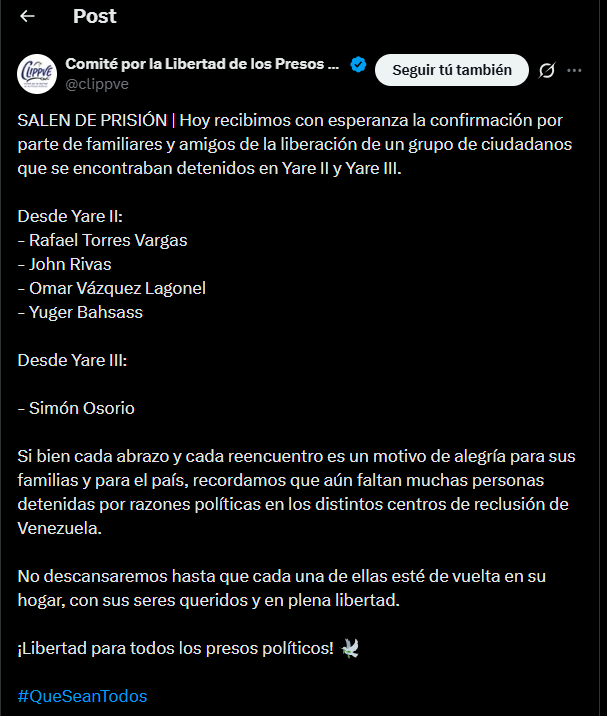Open the Grok icon beside the follow button
The height and width of the screenshot is (716, 607).
[546, 71]
